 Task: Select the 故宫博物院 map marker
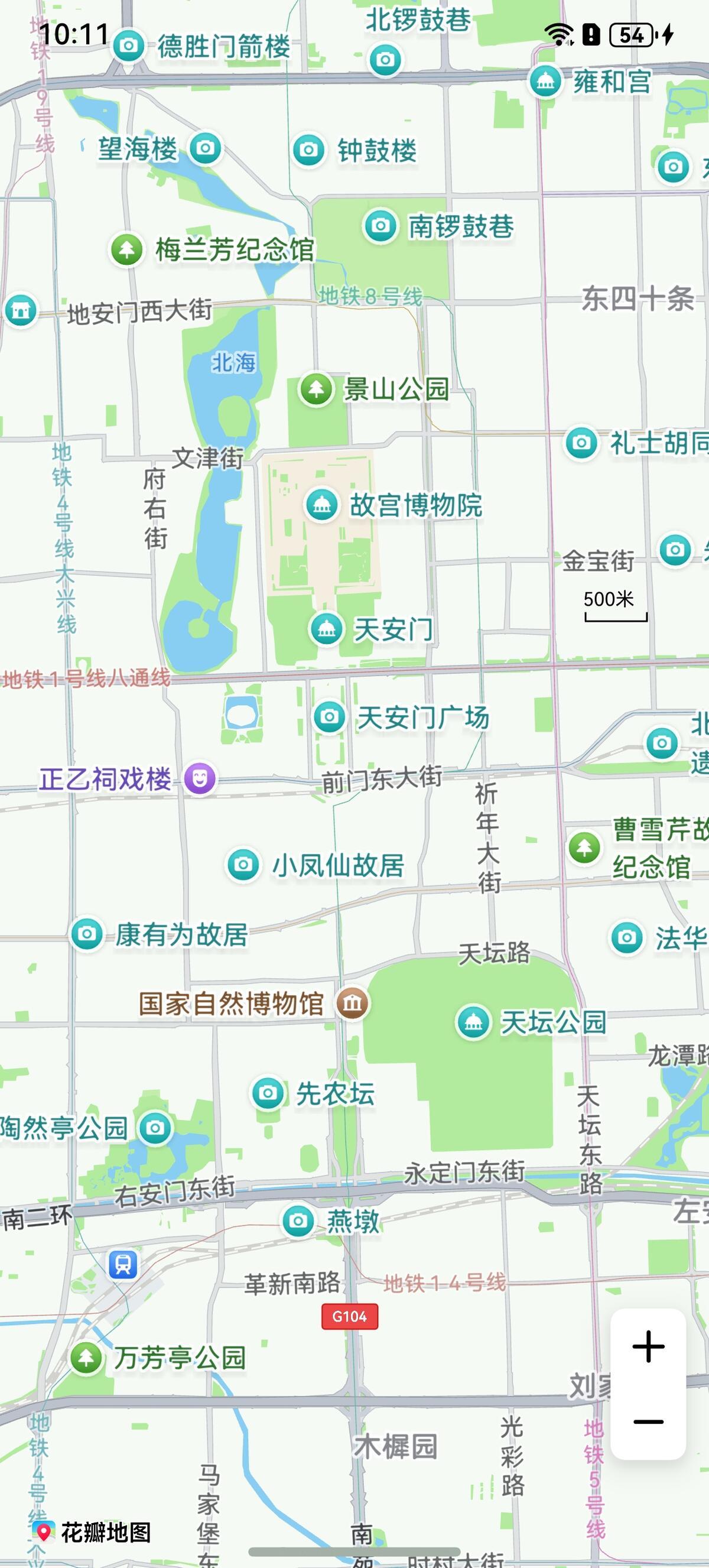(322, 505)
